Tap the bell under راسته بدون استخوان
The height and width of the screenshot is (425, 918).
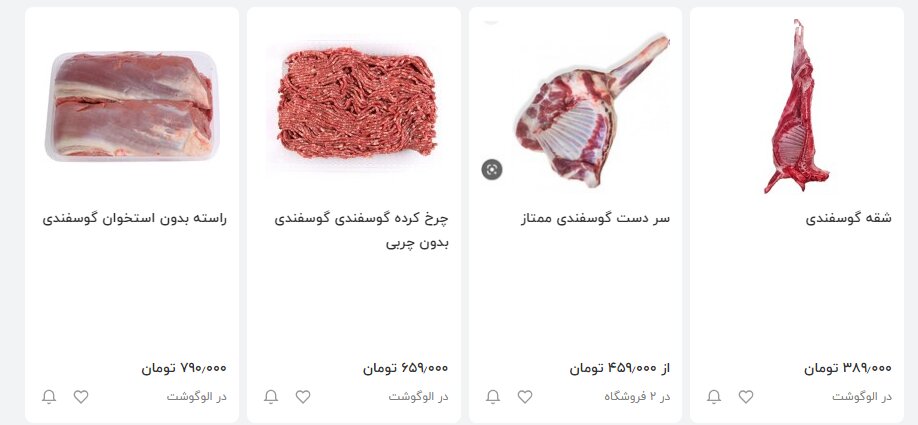(x=49, y=397)
